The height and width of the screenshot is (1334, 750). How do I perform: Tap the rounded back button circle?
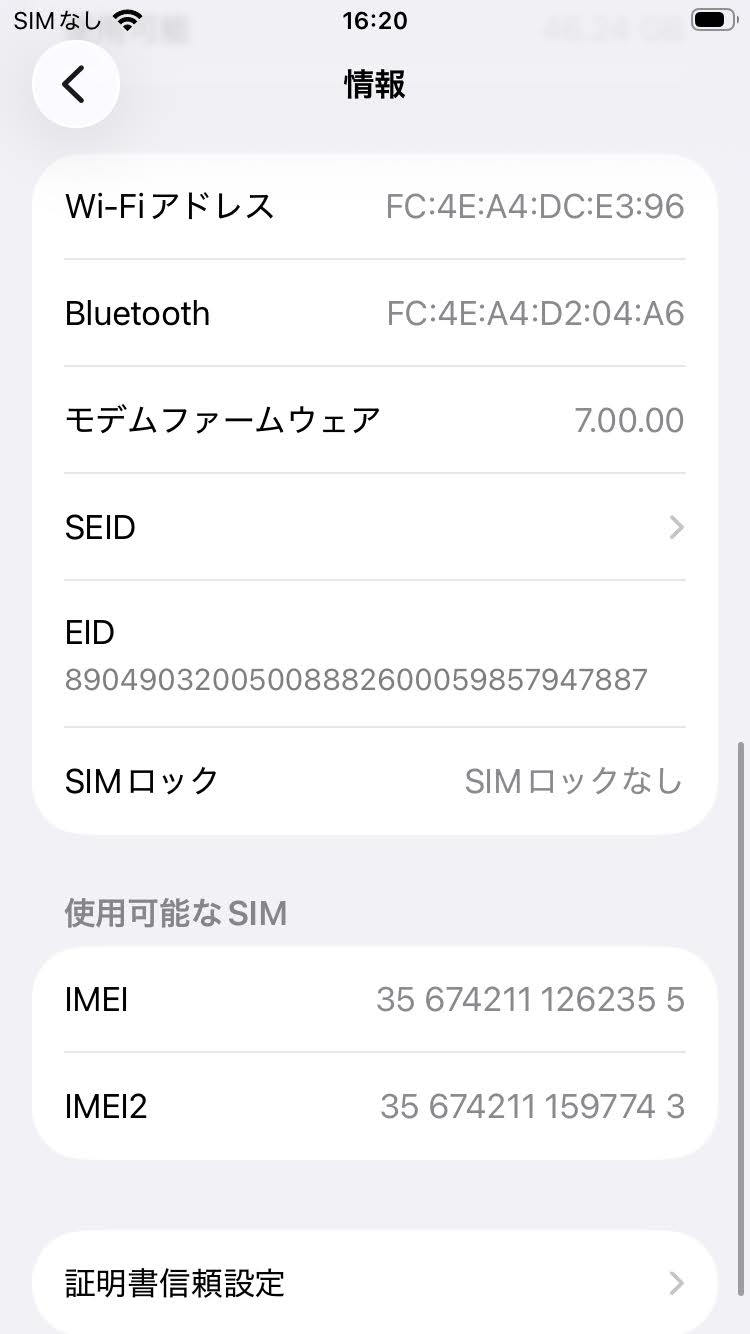pyautogui.click(x=75, y=84)
